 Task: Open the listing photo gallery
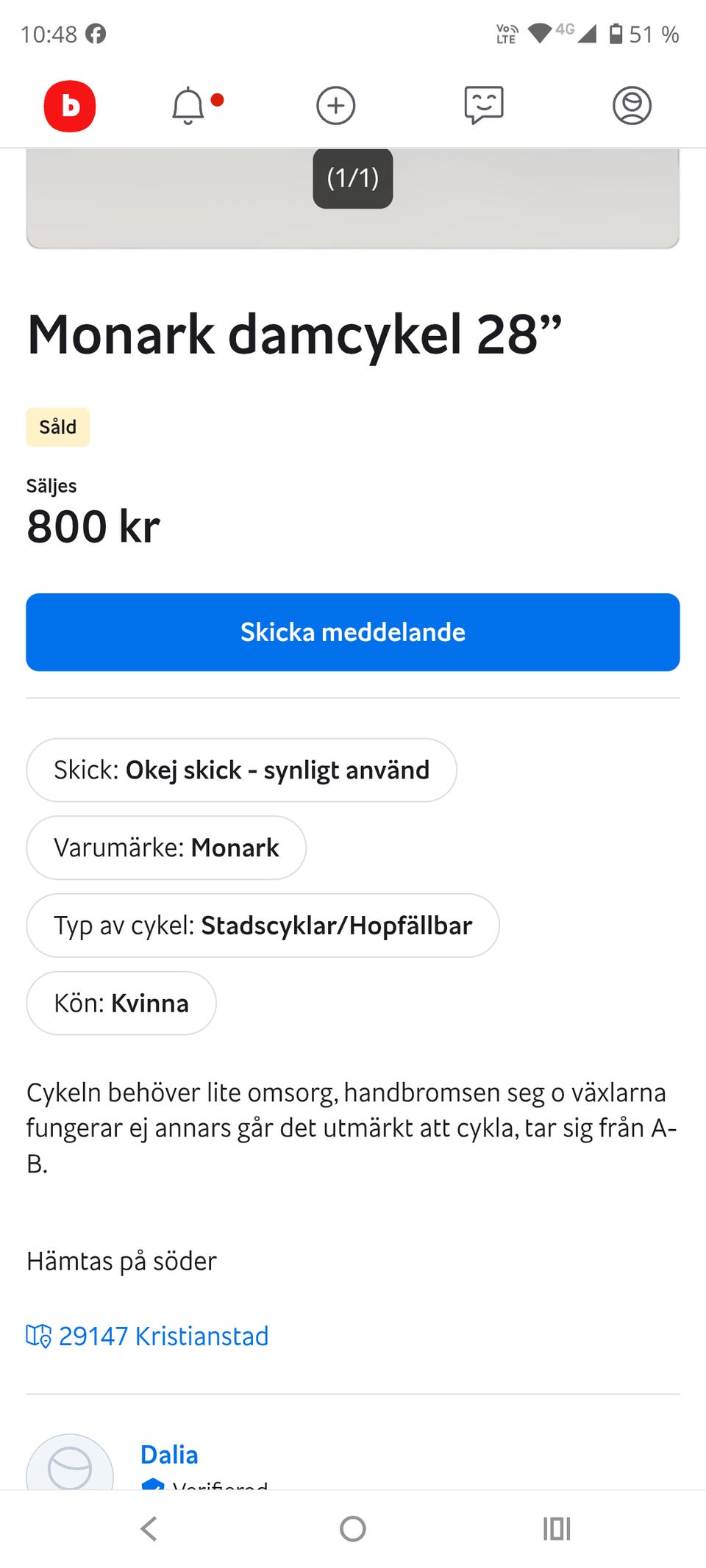pyautogui.click(x=353, y=198)
